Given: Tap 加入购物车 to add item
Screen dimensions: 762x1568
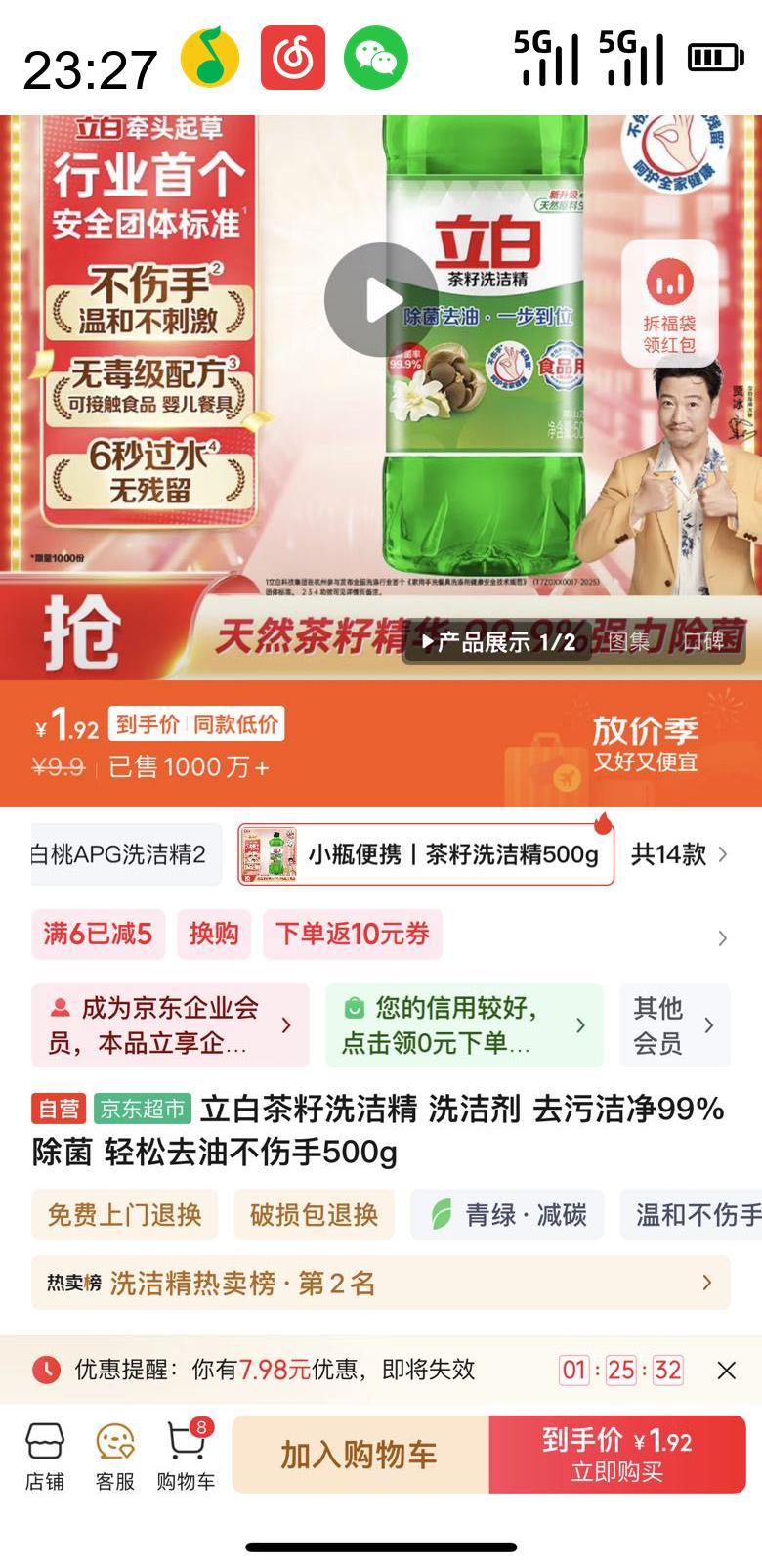Looking at the screenshot, I should (x=359, y=1455).
